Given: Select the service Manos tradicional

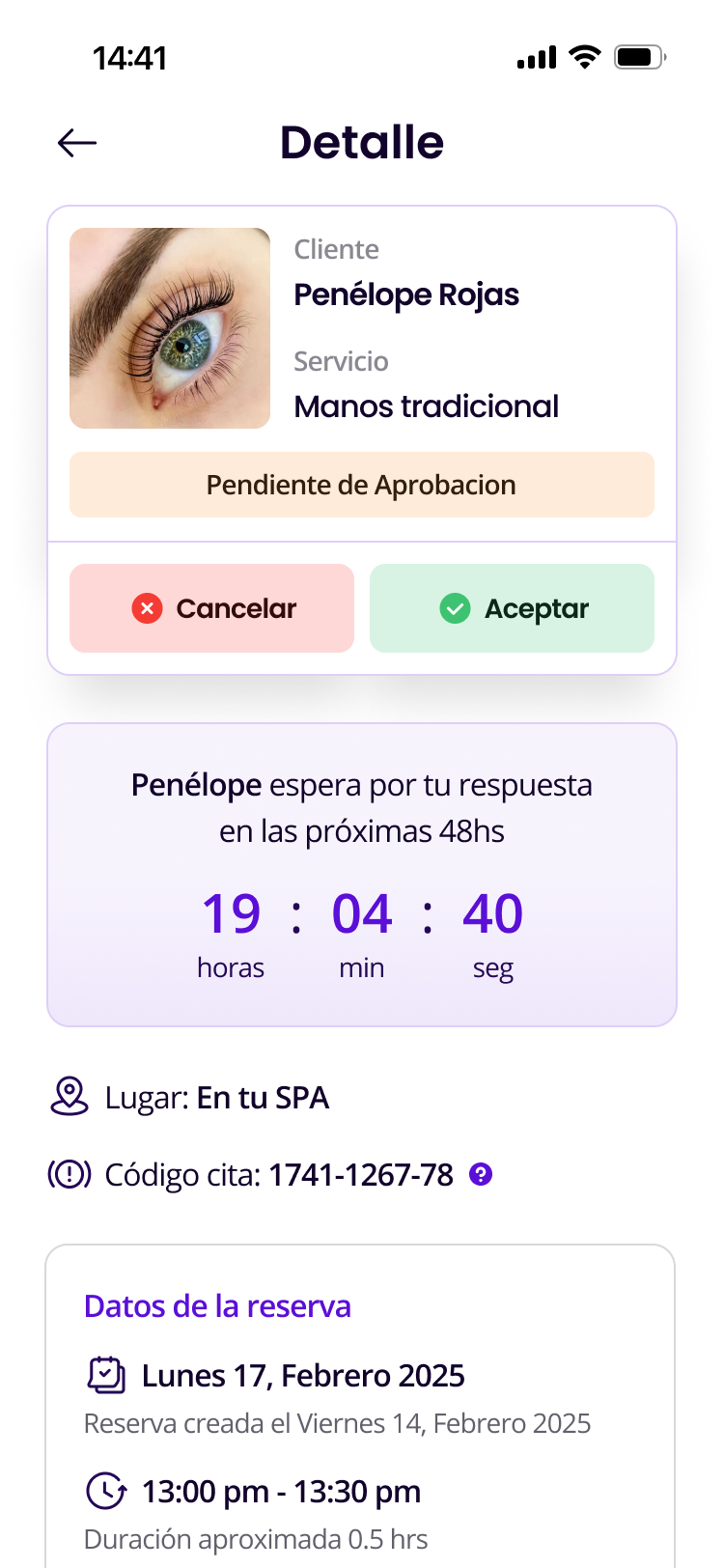Looking at the screenshot, I should point(427,406).
